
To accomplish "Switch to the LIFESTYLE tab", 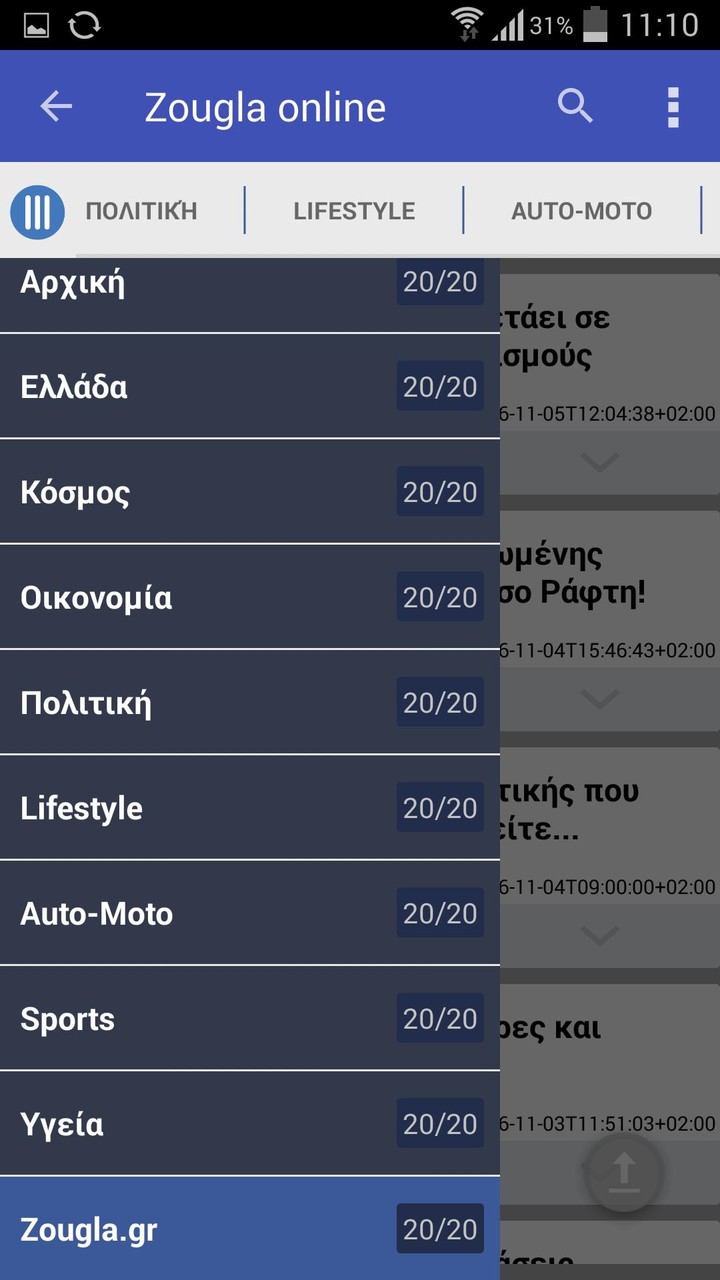I will click(355, 211).
